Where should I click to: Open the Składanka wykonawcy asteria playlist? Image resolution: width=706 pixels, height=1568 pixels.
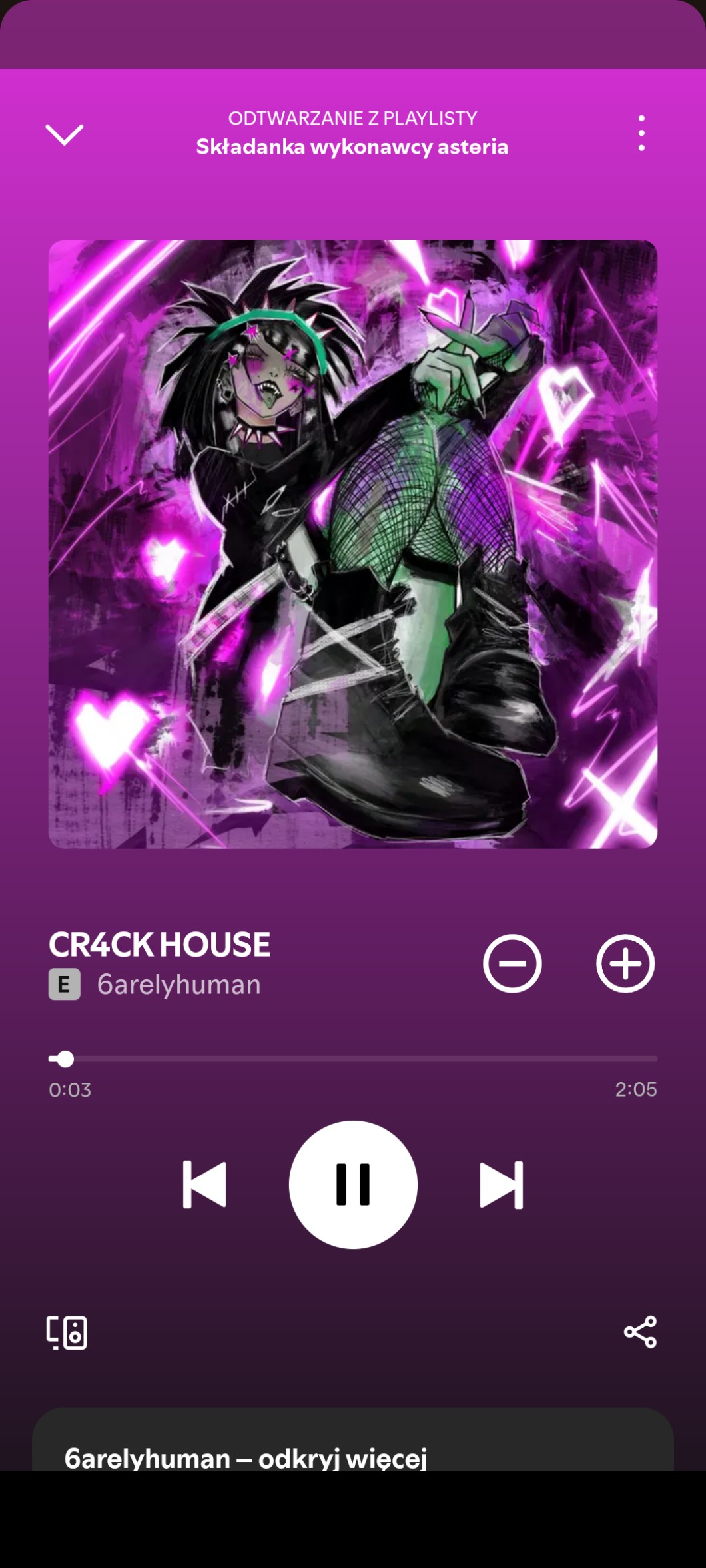pos(352,146)
